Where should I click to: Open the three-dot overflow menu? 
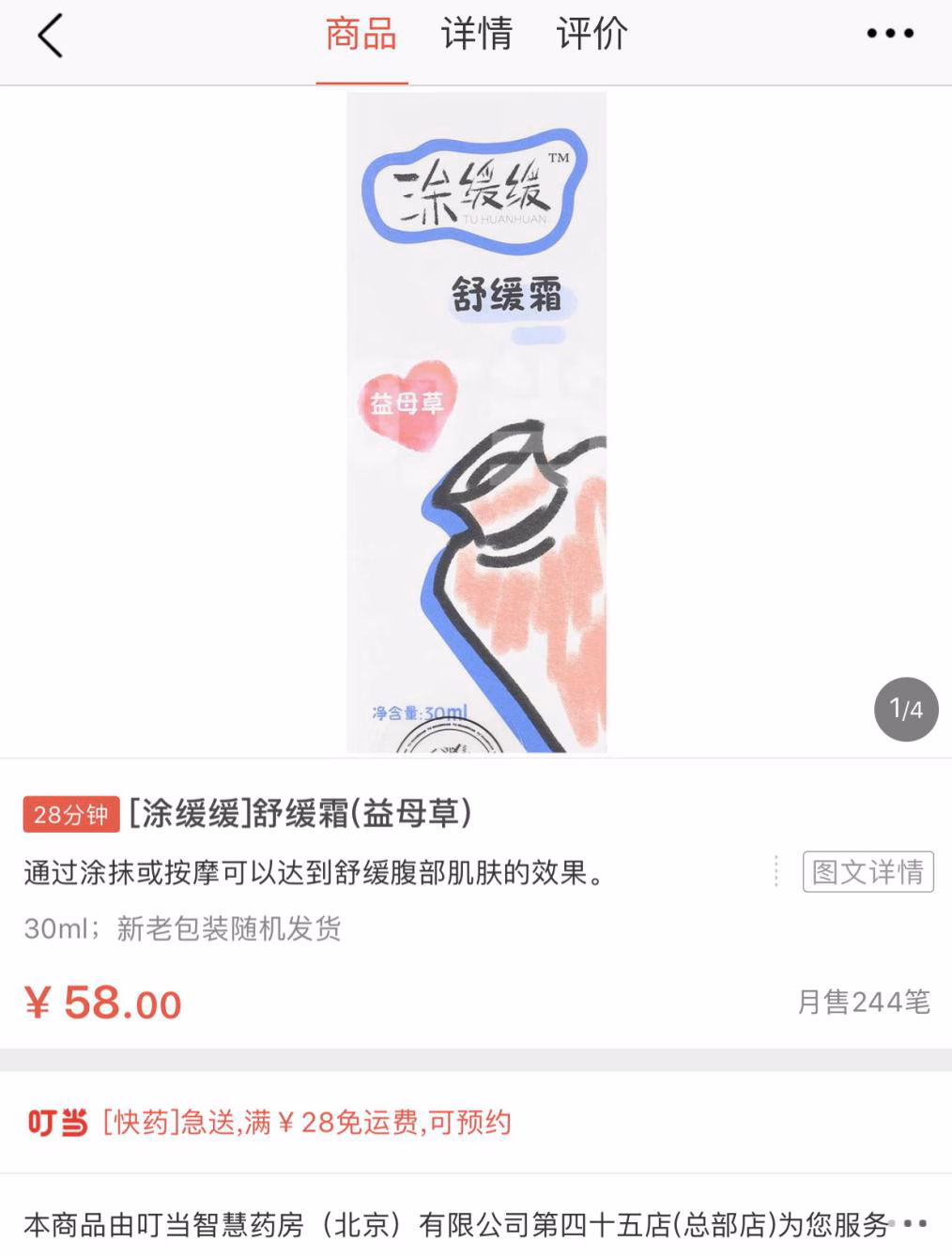pyautogui.click(x=889, y=34)
